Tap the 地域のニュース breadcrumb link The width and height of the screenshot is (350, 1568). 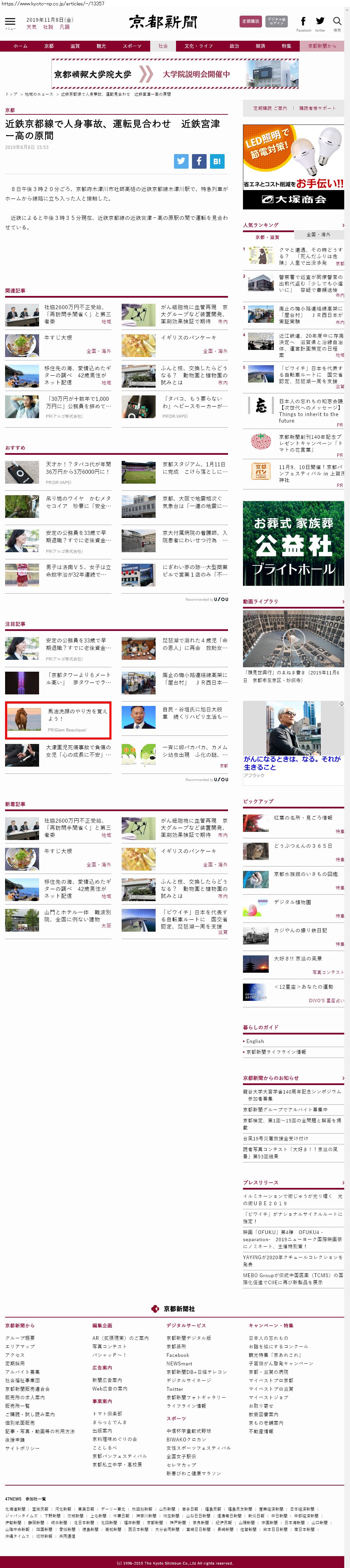(38, 94)
